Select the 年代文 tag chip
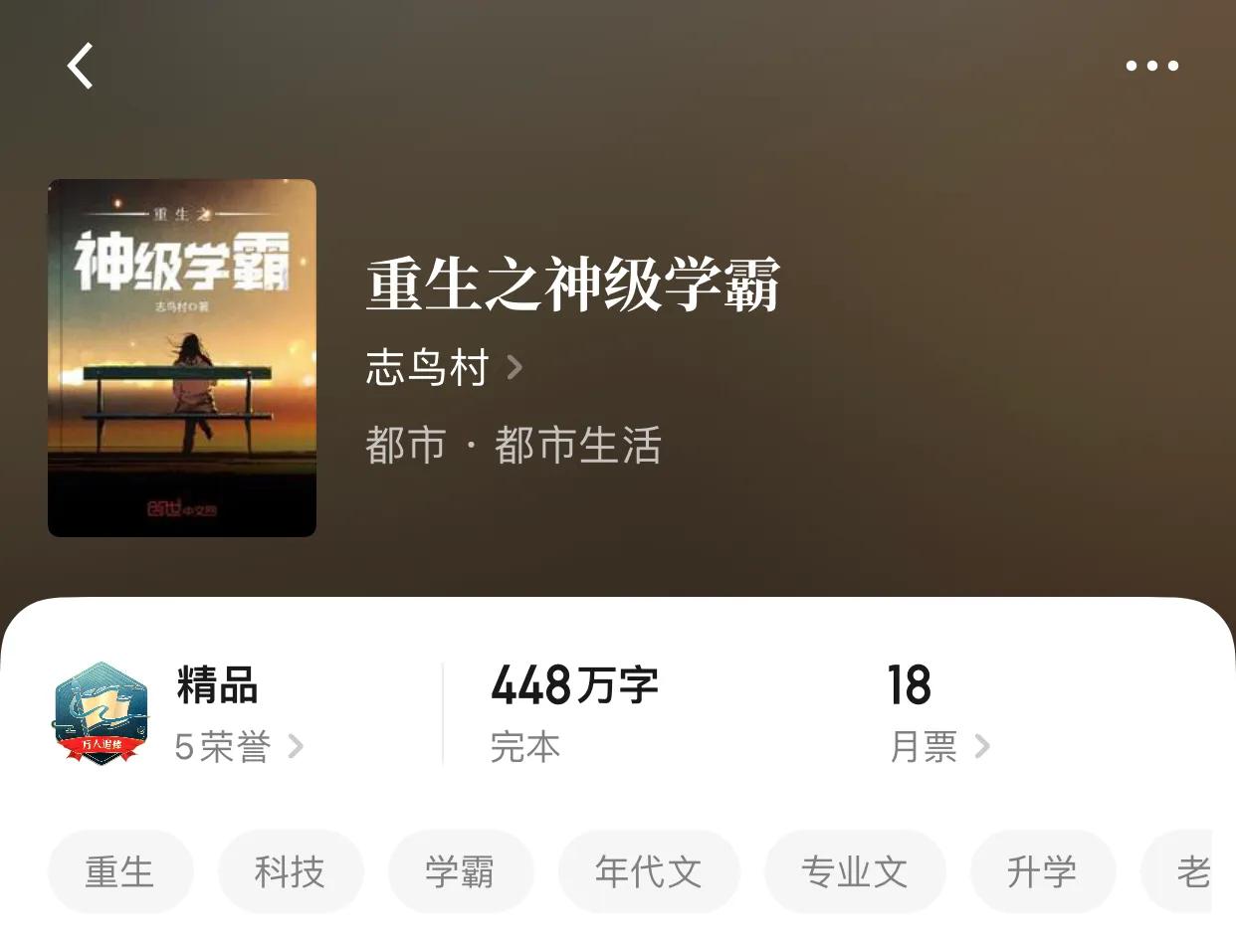 pyautogui.click(x=648, y=872)
